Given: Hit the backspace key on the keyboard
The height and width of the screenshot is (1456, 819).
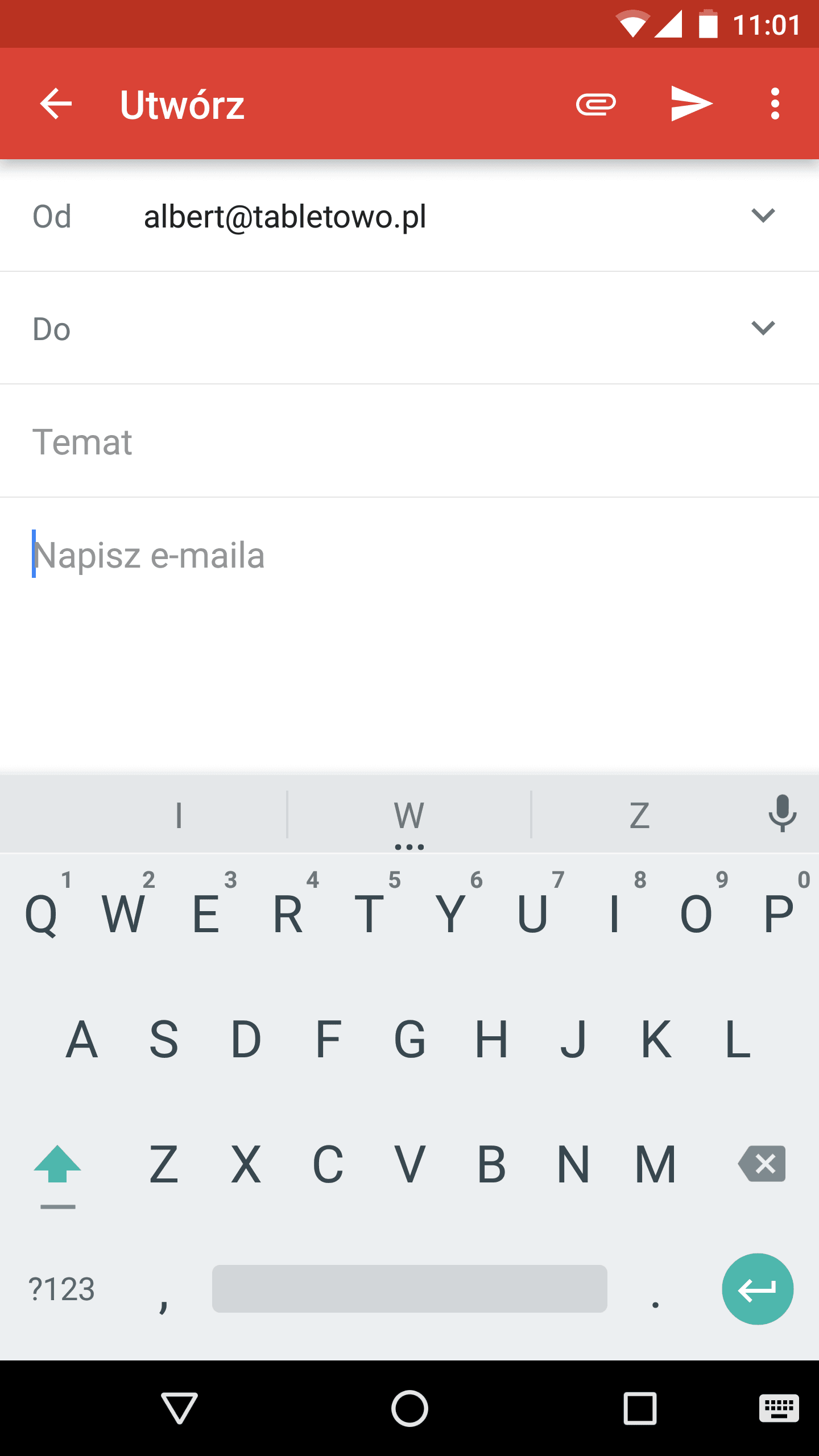Looking at the screenshot, I should (x=762, y=1164).
